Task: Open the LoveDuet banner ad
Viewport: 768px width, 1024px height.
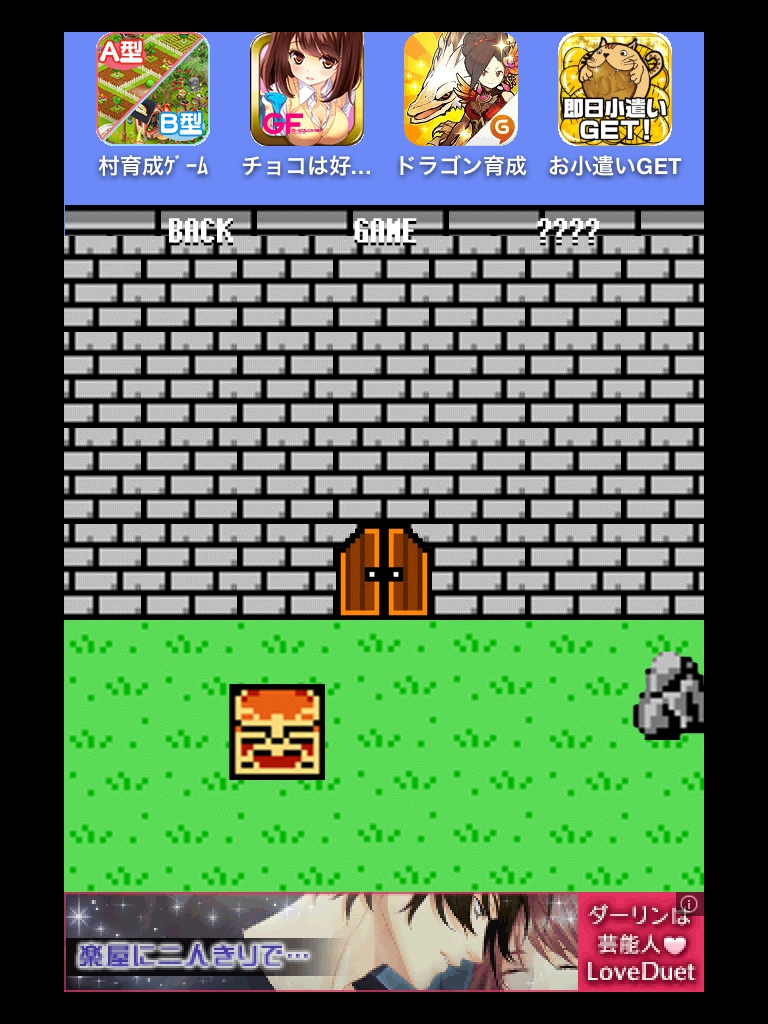Action: point(384,941)
